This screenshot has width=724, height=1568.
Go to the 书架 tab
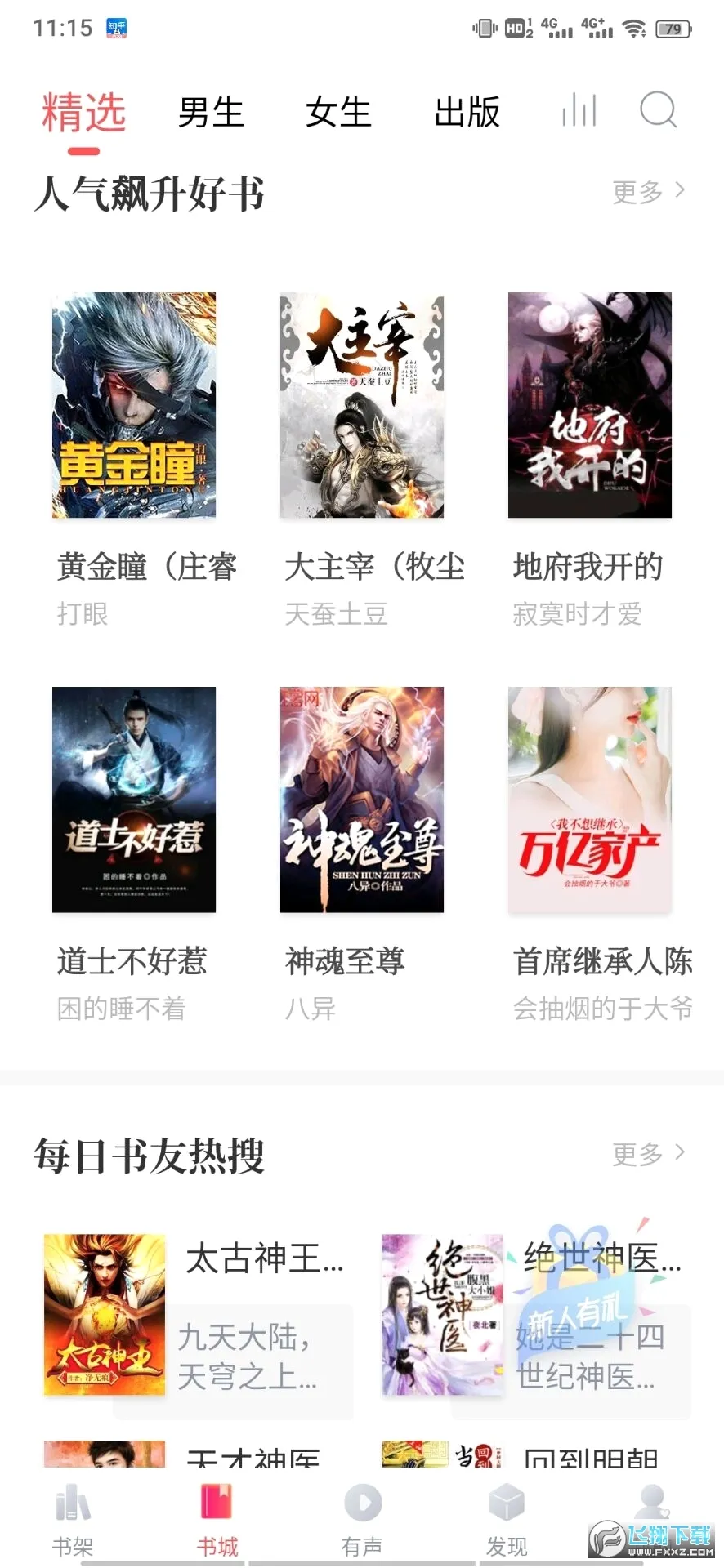pyautogui.click(x=73, y=1521)
